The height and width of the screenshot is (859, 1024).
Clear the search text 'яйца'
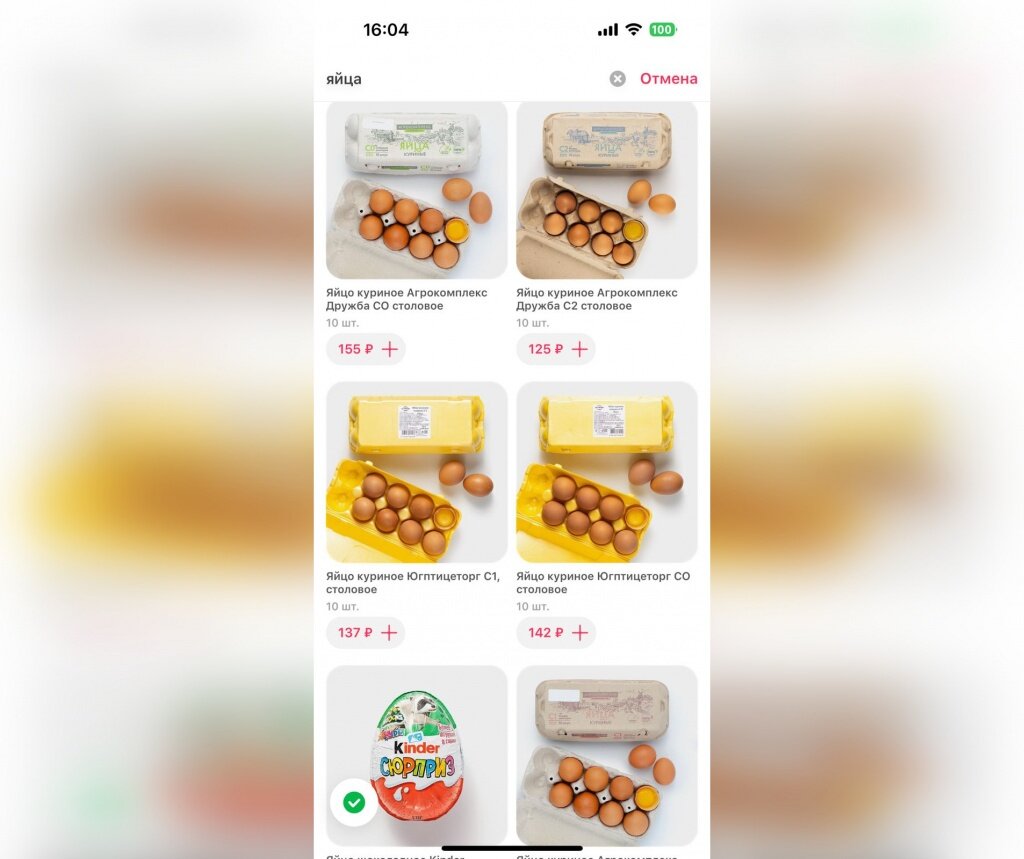(x=618, y=79)
